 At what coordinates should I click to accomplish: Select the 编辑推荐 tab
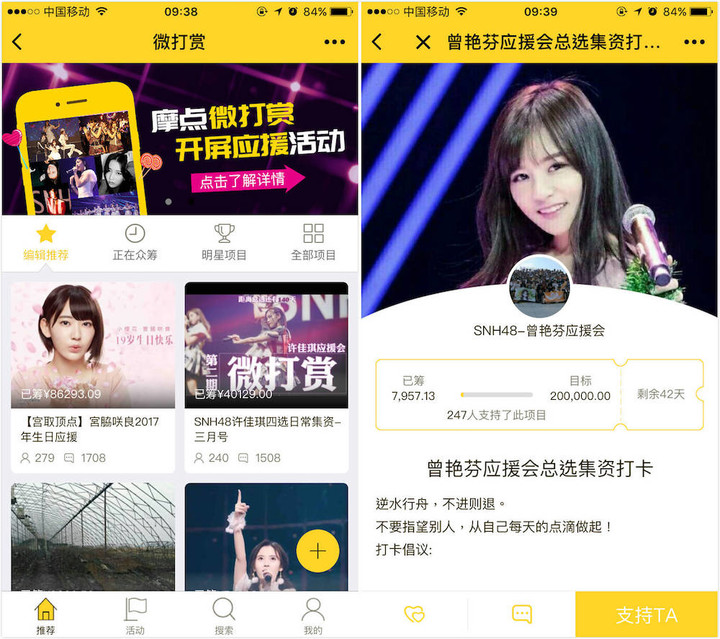(46, 242)
